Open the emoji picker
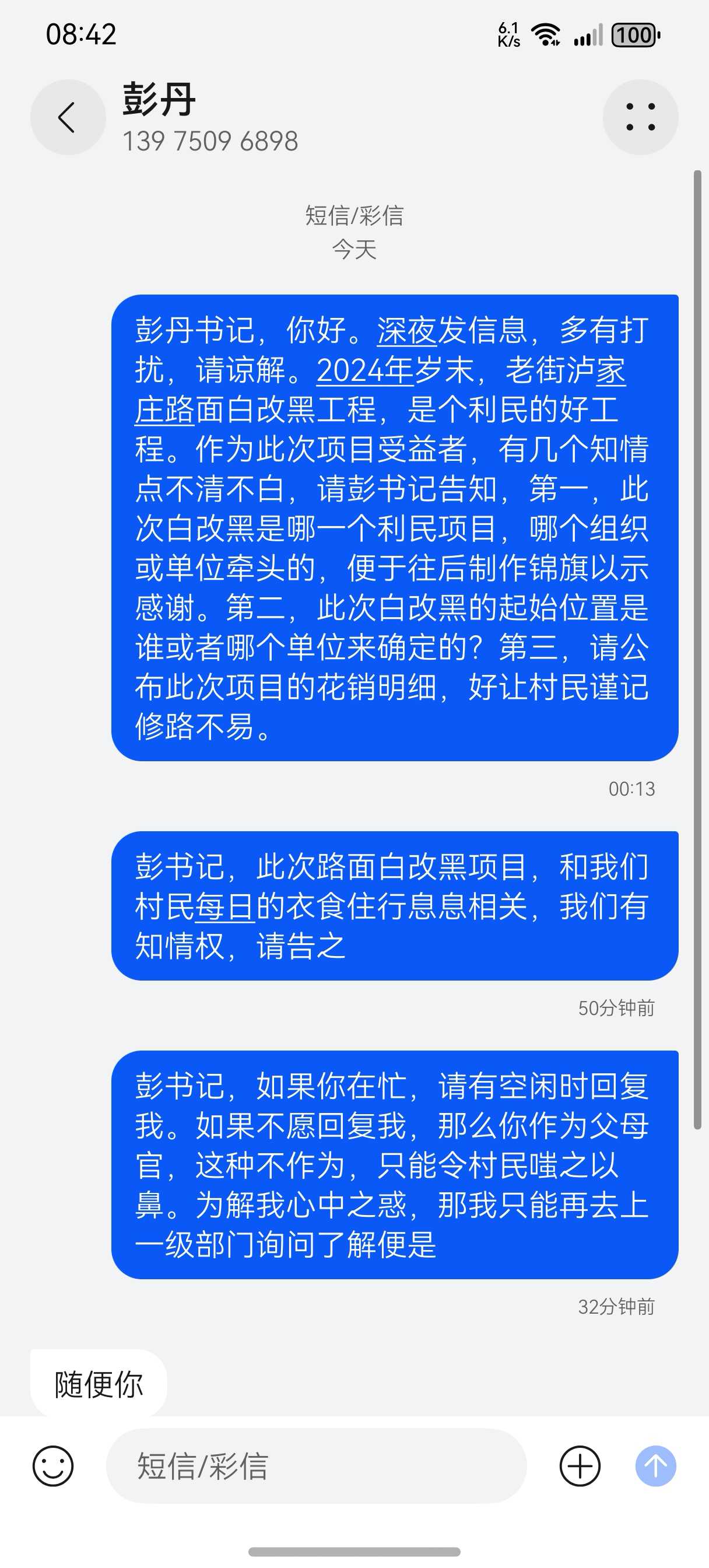Image resolution: width=709 pixels, height=1568 pixels. (x=53, y=1466)
